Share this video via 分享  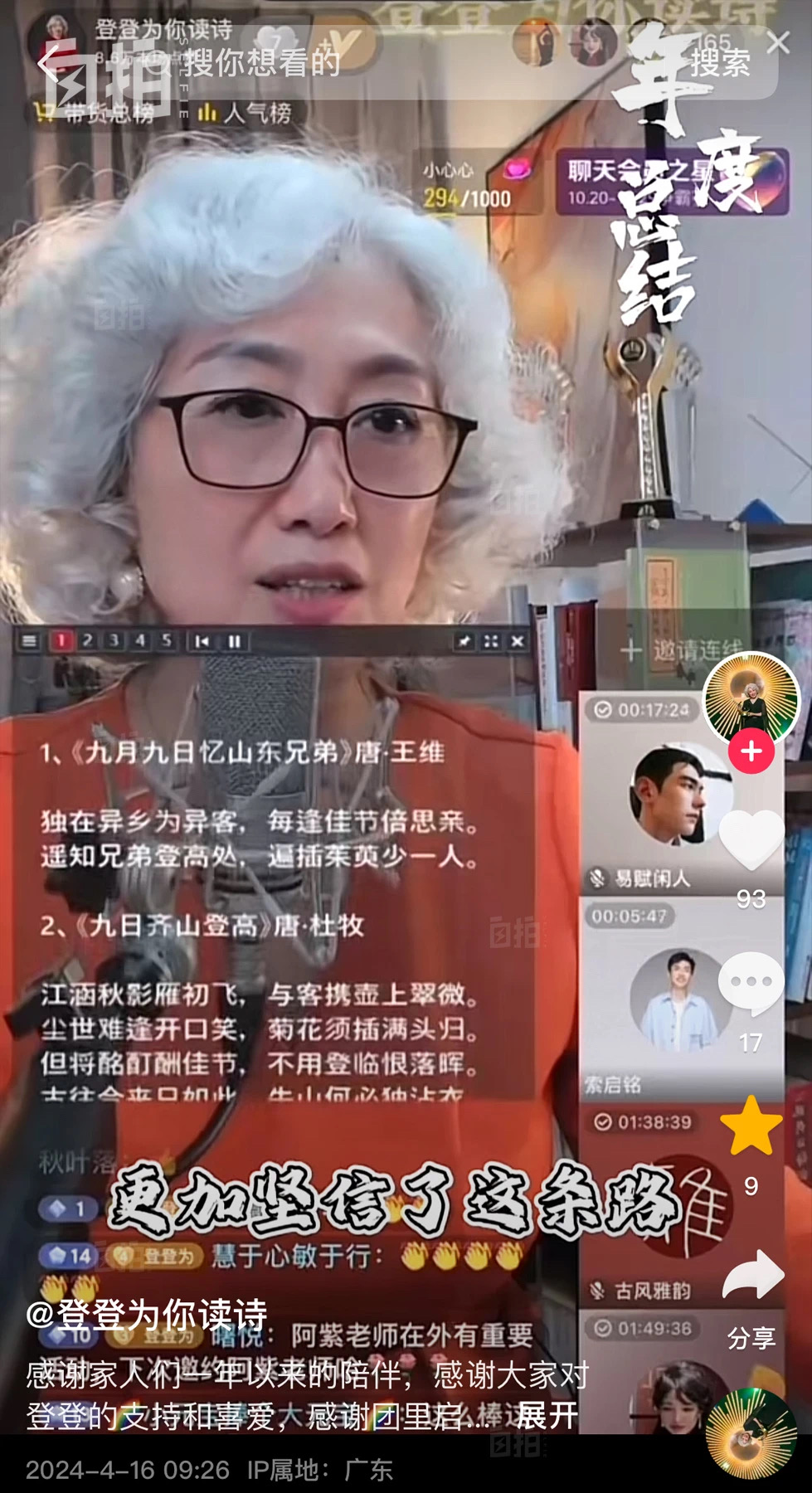point(751,1277)
